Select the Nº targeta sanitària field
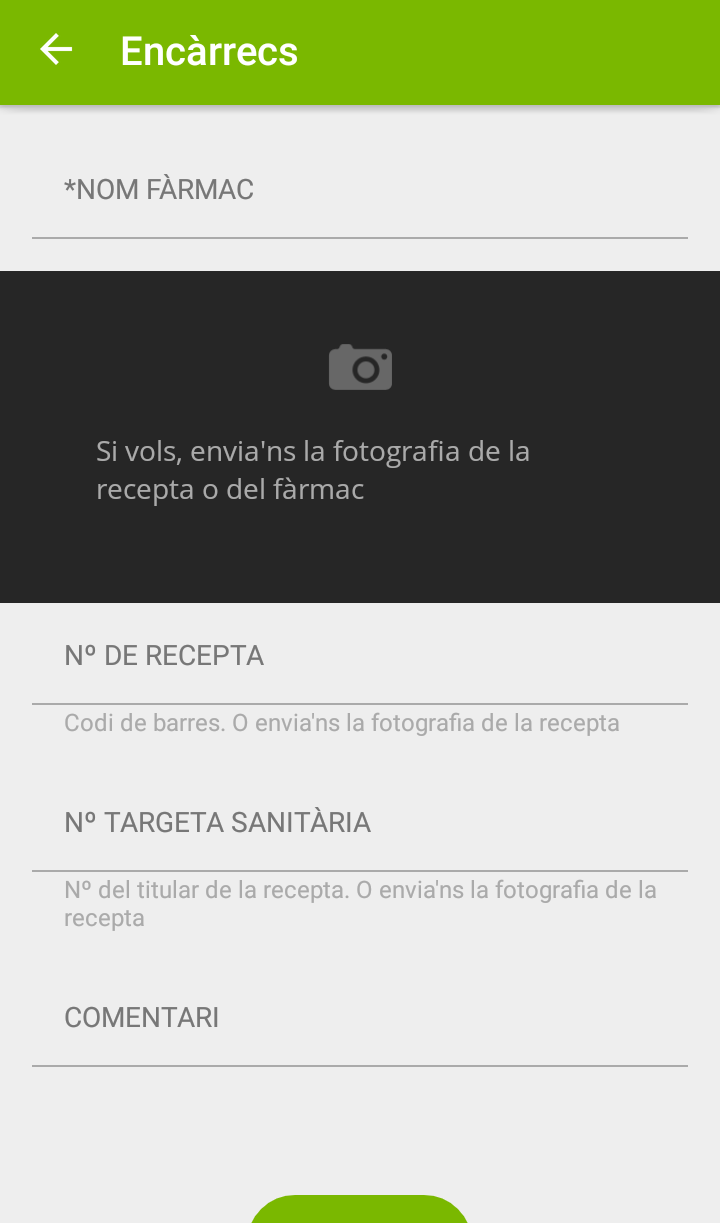 [x=360, y=823]
